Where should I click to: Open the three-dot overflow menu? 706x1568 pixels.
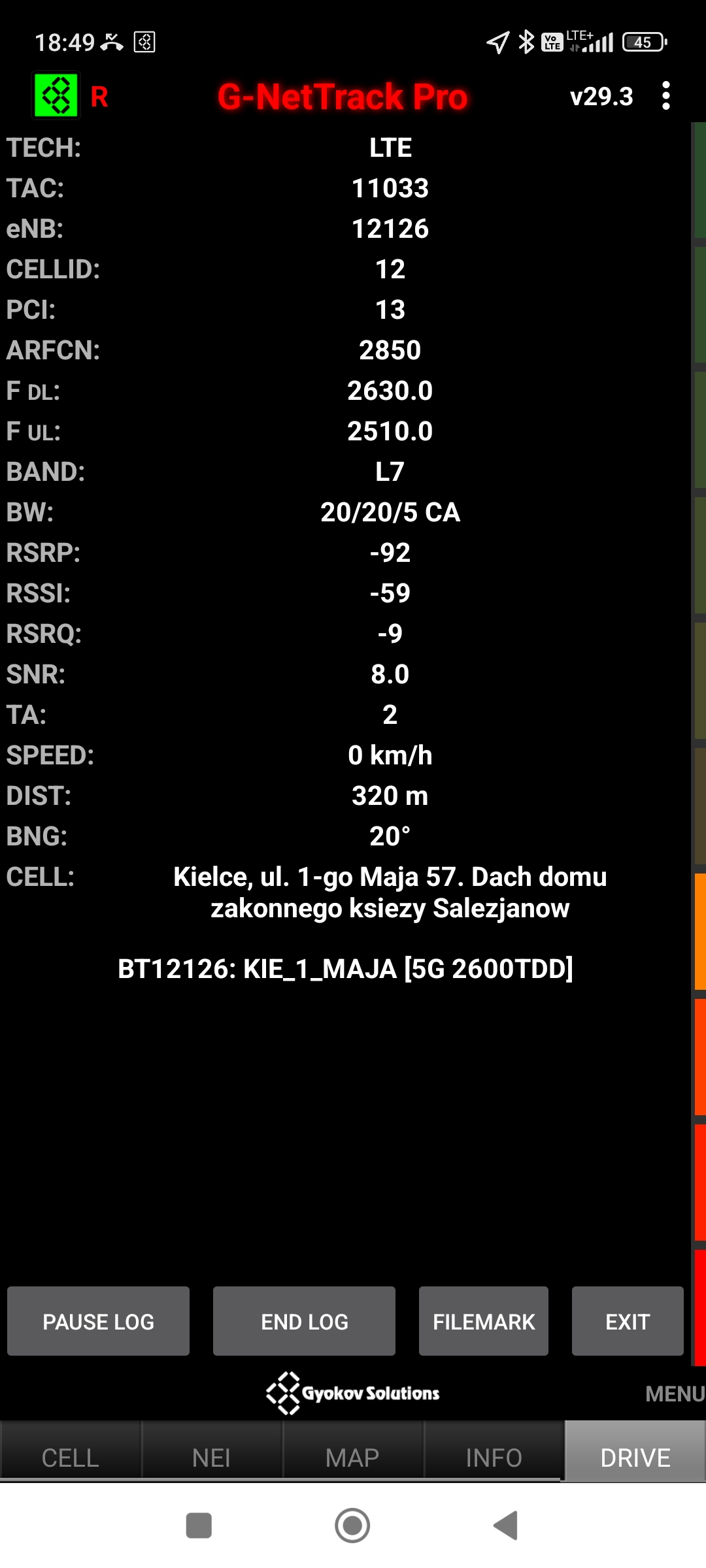665,96
